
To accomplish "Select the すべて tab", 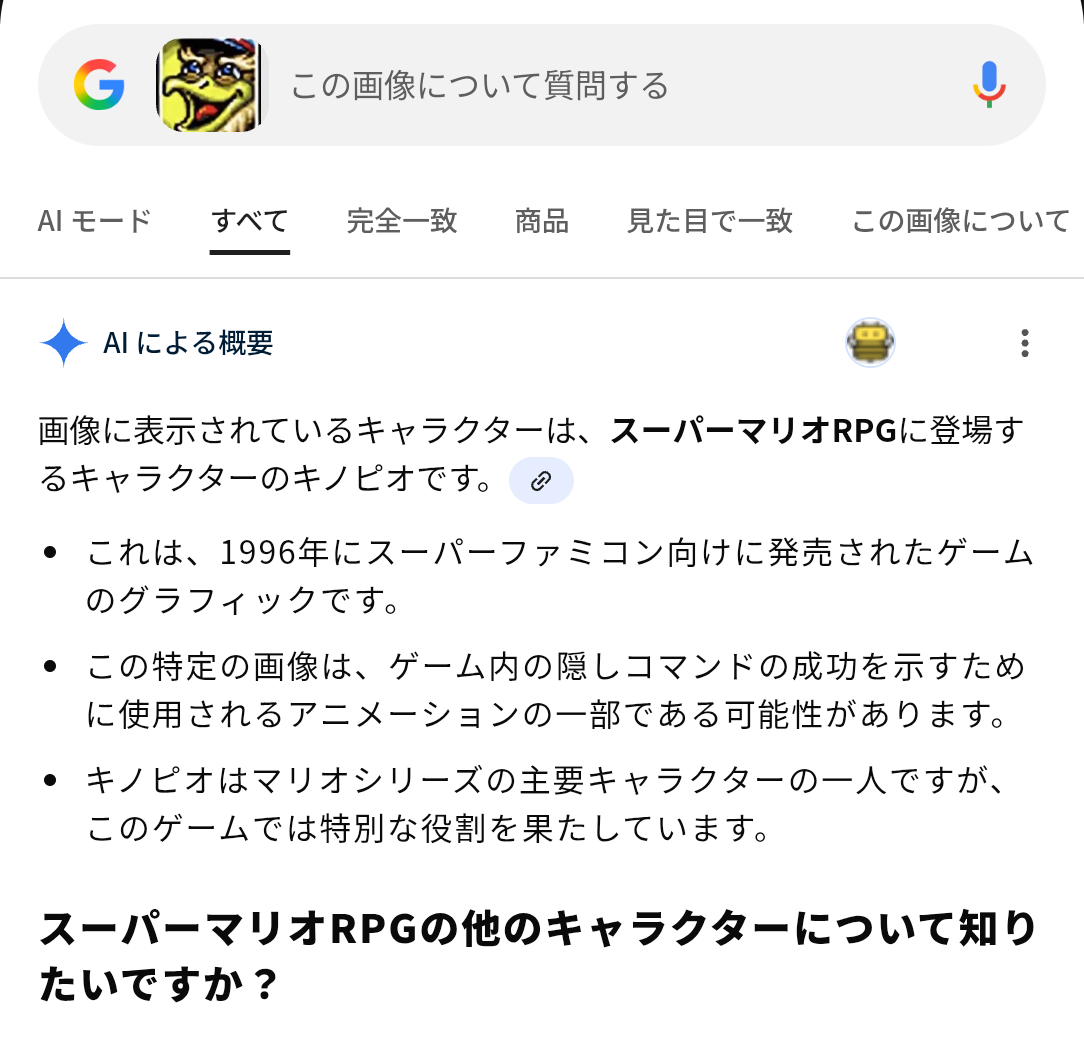I will coord(250,220).
